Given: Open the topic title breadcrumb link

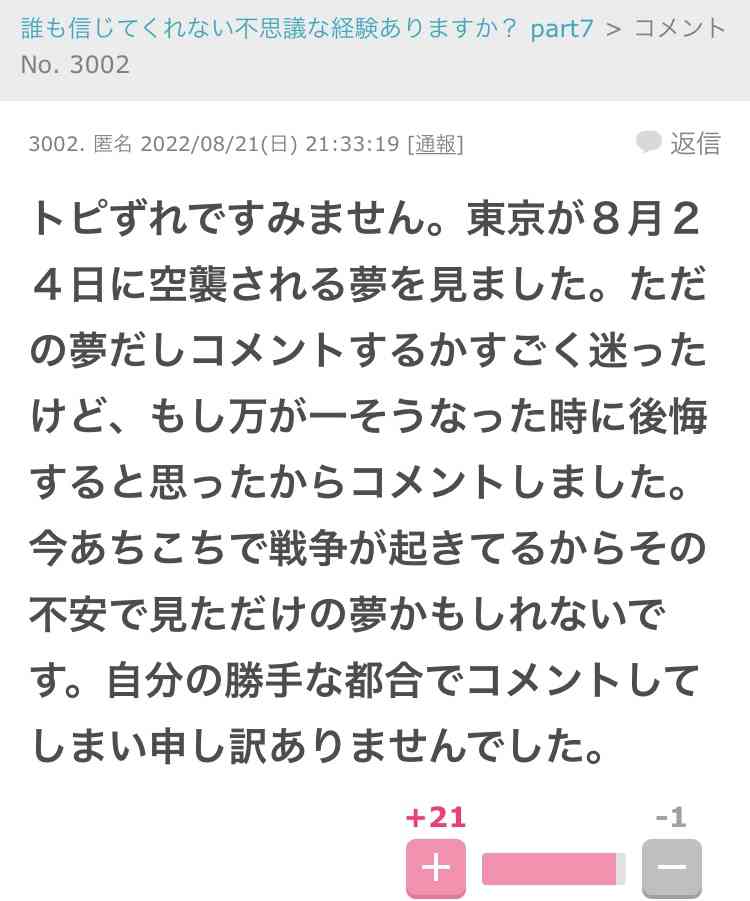Looking at the screenshot, I should (306, 28).
